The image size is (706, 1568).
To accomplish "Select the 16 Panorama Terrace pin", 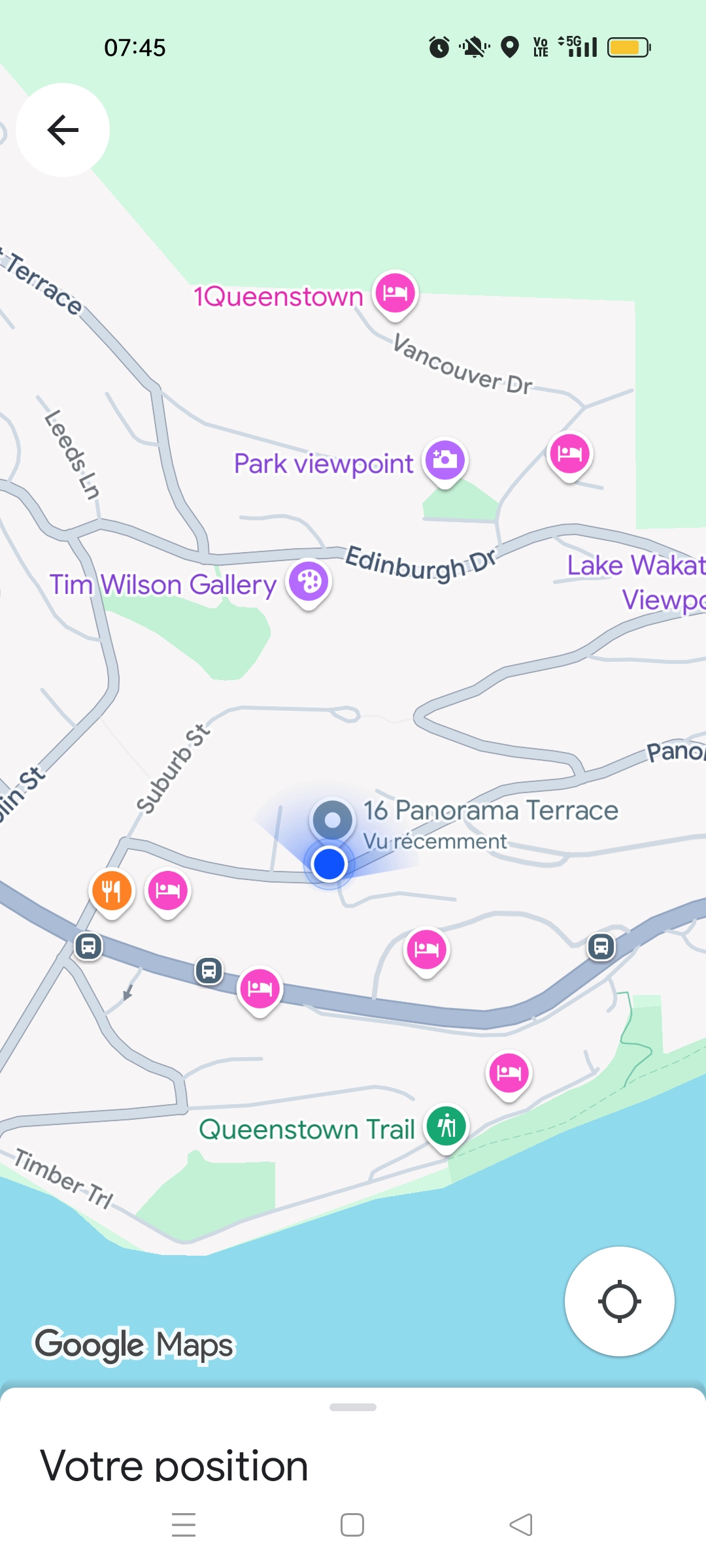I will [333, 819].
